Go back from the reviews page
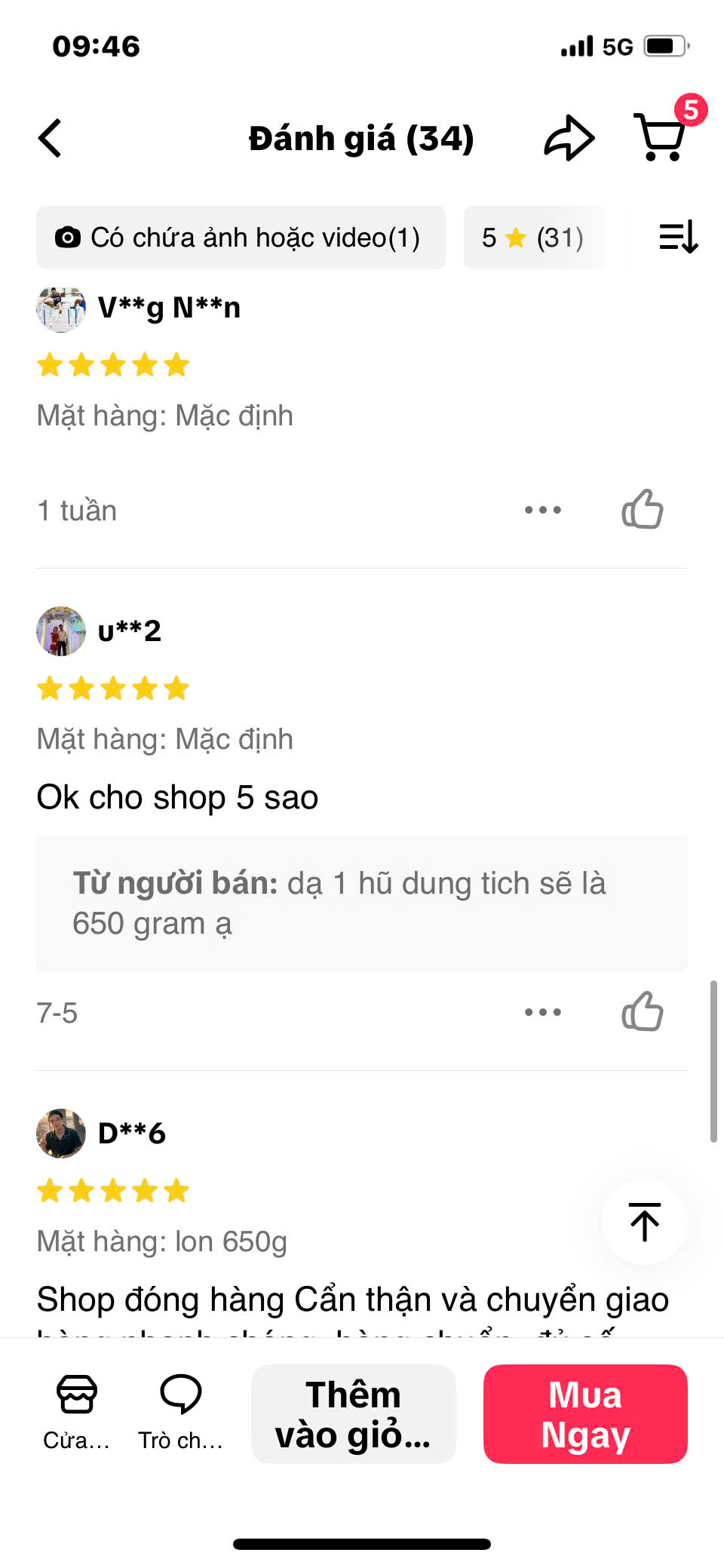The height and width of the screenshot is (1568, 724). click(51, 139)
